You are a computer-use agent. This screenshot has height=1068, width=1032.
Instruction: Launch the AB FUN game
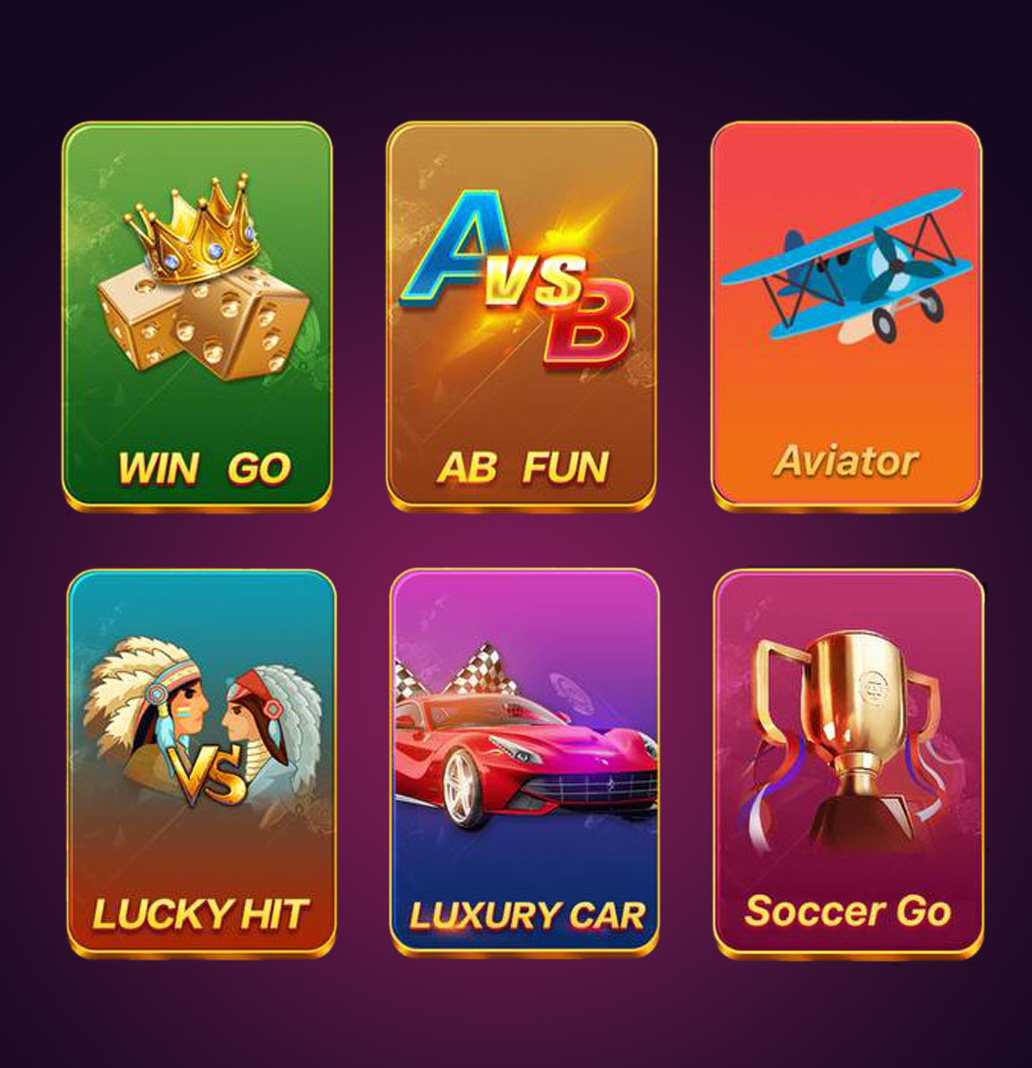[521, 315]
